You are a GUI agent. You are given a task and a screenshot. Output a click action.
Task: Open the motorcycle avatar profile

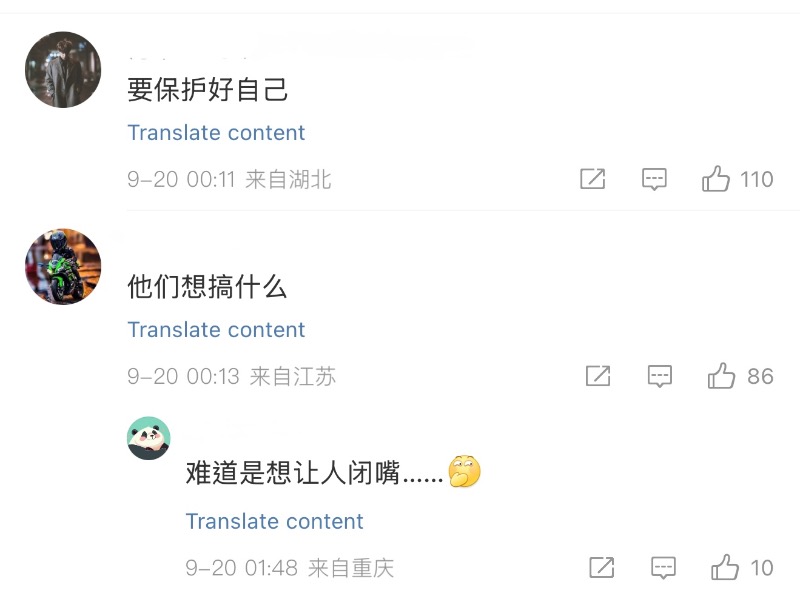(63, 266)
